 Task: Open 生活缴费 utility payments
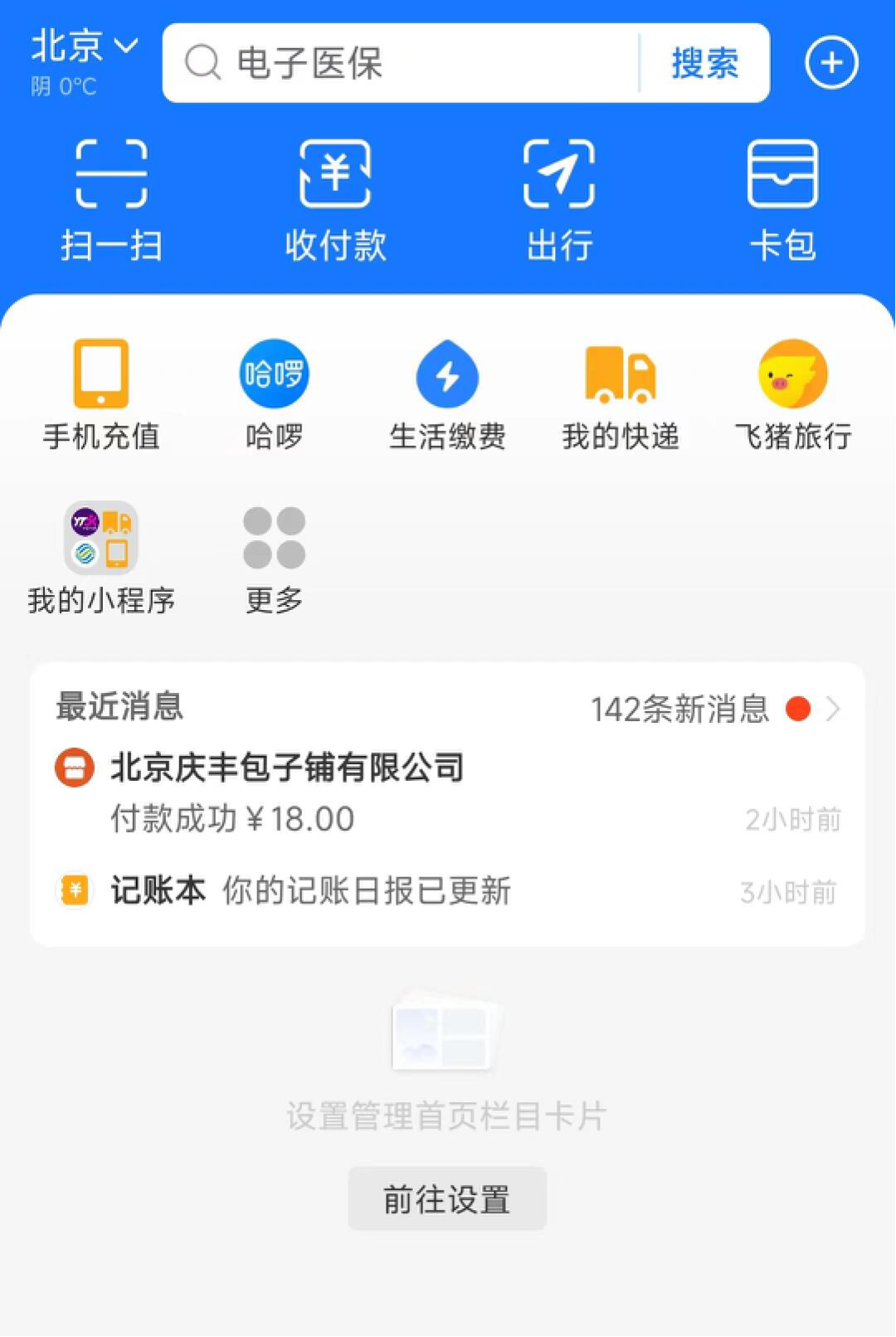click(447, 394)
